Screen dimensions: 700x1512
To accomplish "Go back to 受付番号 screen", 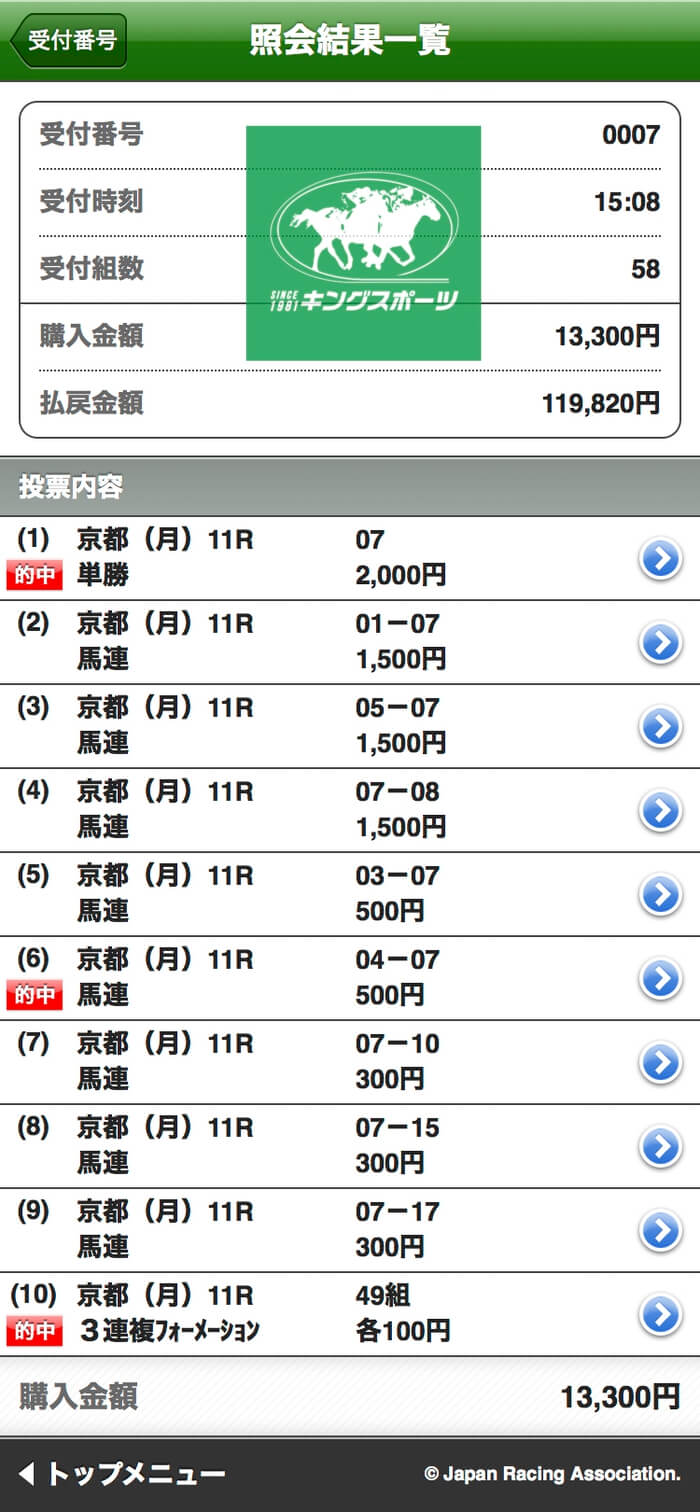I will [x=69, y=40].
